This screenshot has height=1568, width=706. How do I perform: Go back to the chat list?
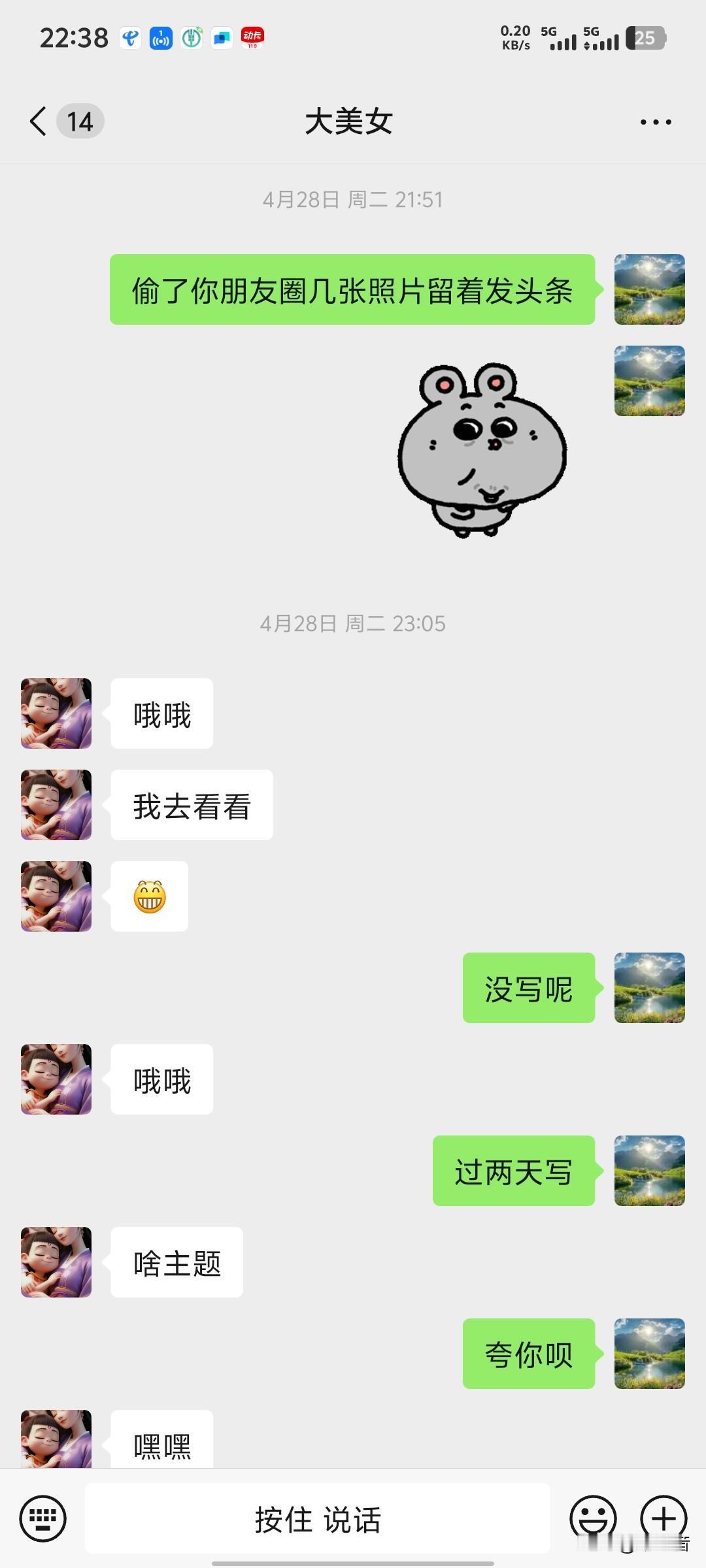pyautogui.click(x=38, y=122)
